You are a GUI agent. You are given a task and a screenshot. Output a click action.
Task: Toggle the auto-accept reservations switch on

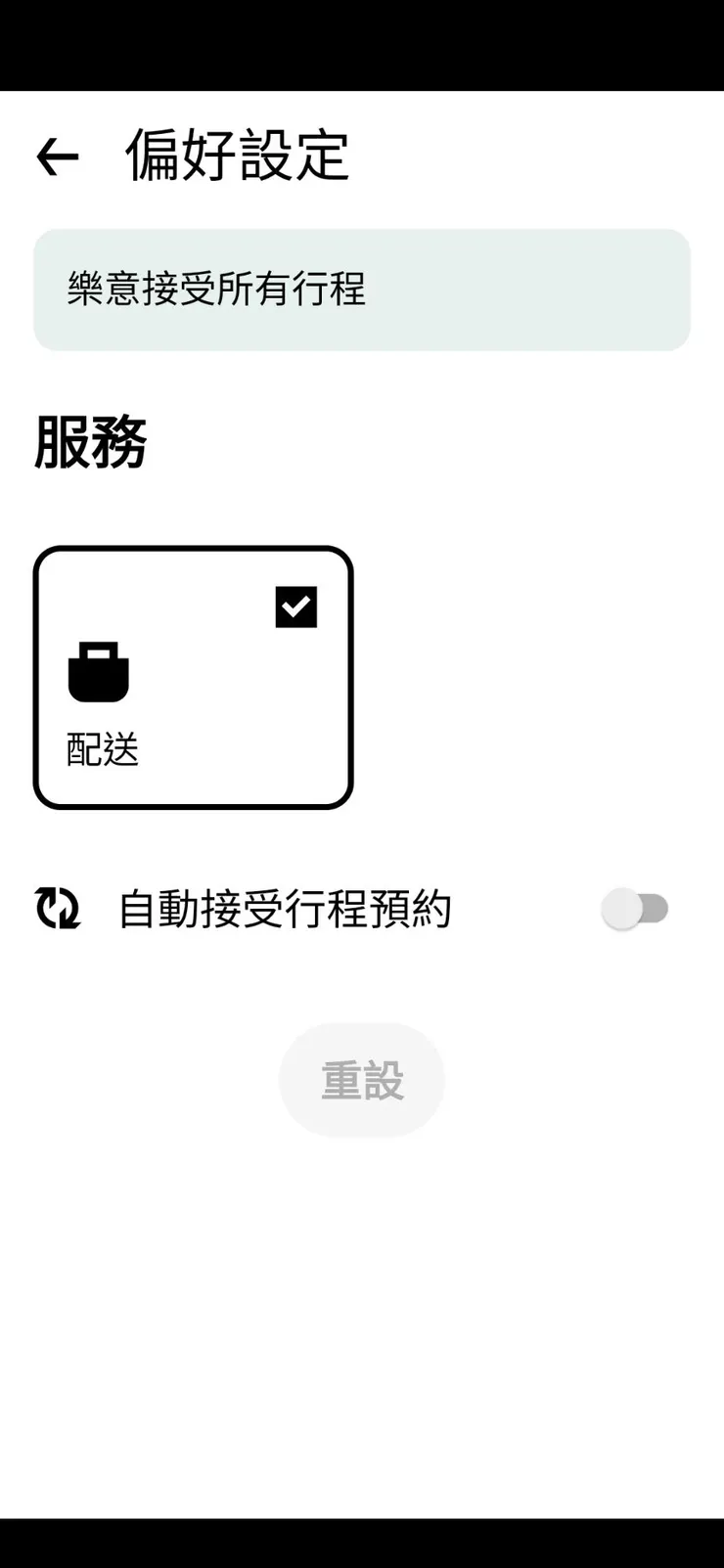(635, 909)
